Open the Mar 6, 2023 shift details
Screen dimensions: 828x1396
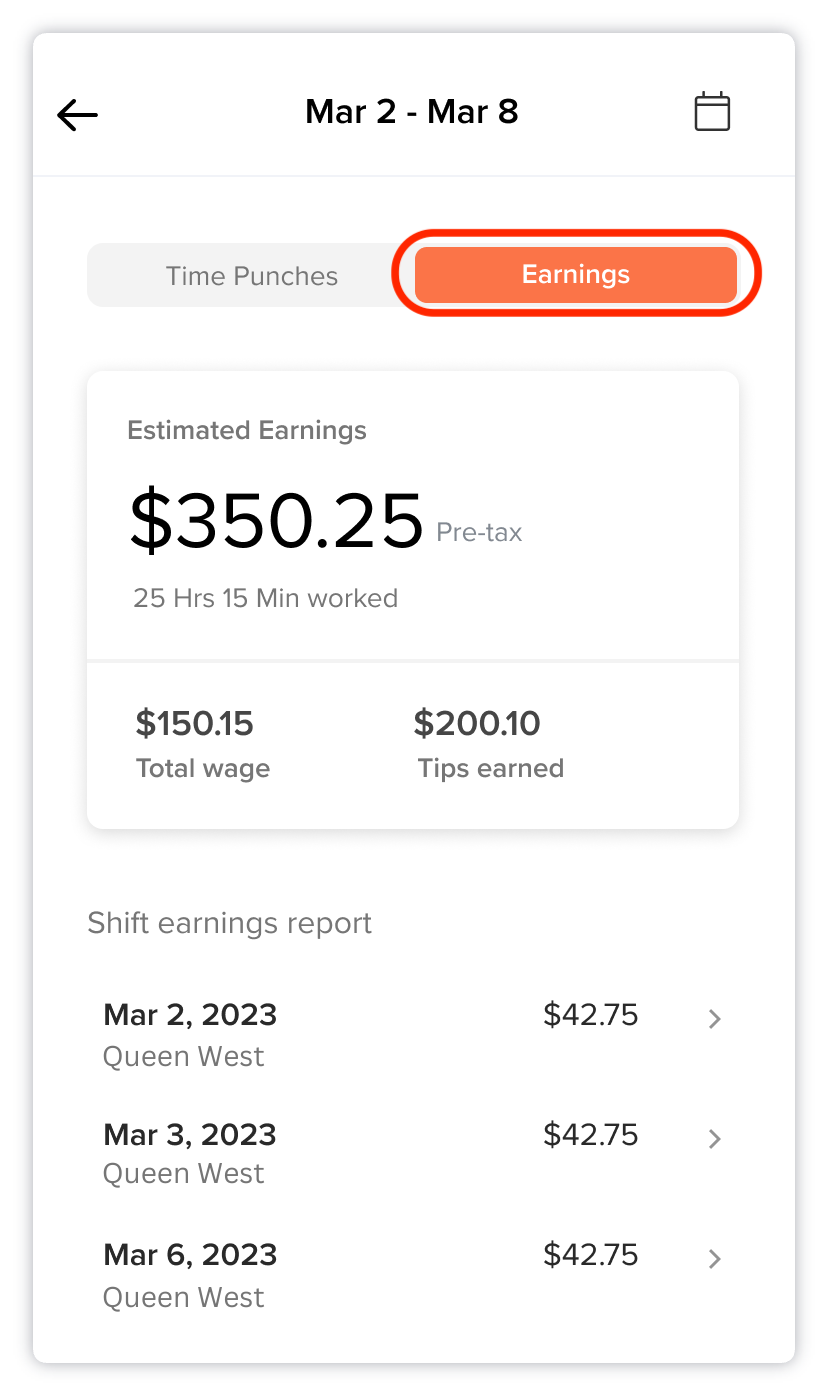[x=413, y=1275]
